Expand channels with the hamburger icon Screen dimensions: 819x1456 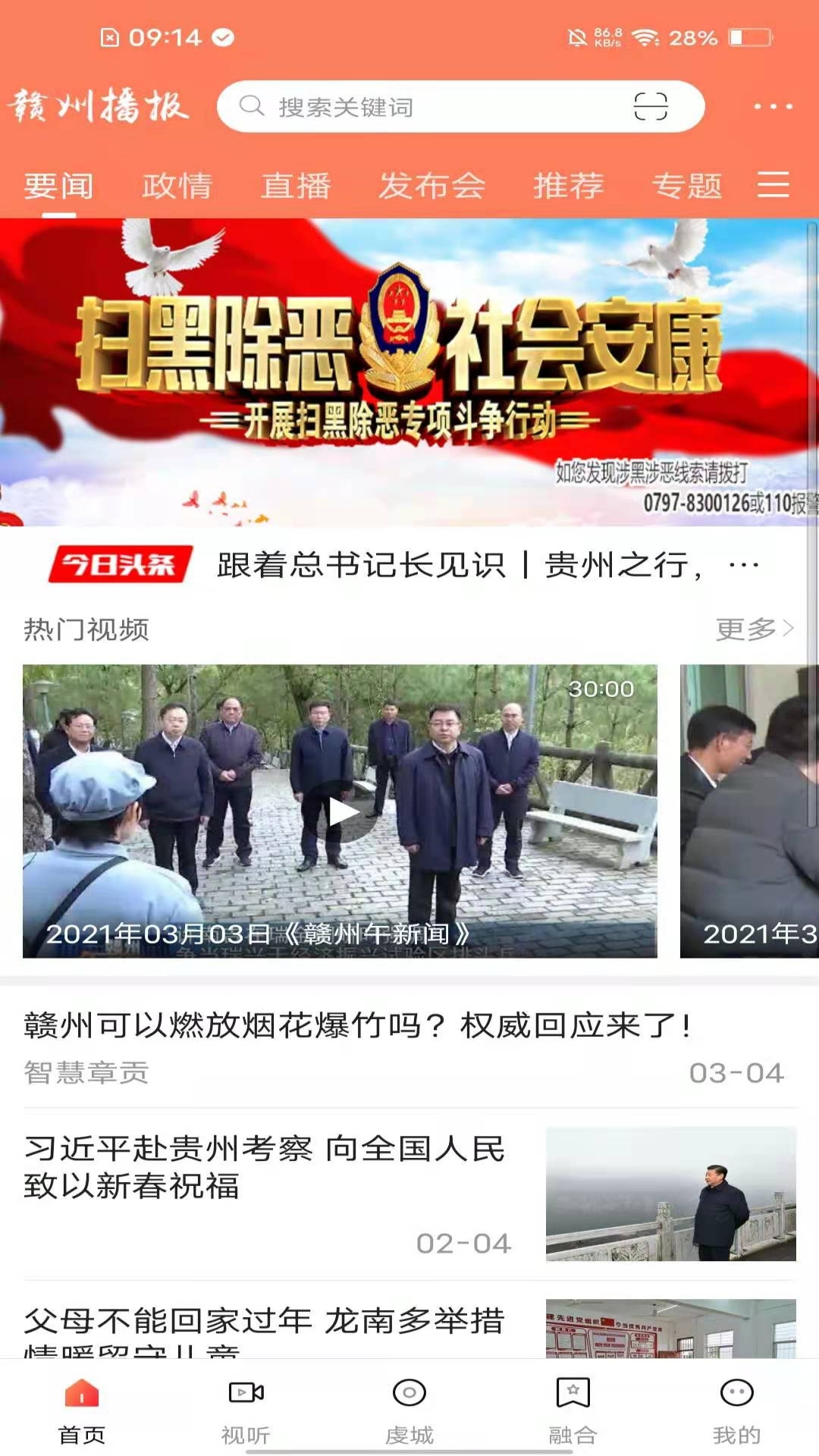point(774,185)
